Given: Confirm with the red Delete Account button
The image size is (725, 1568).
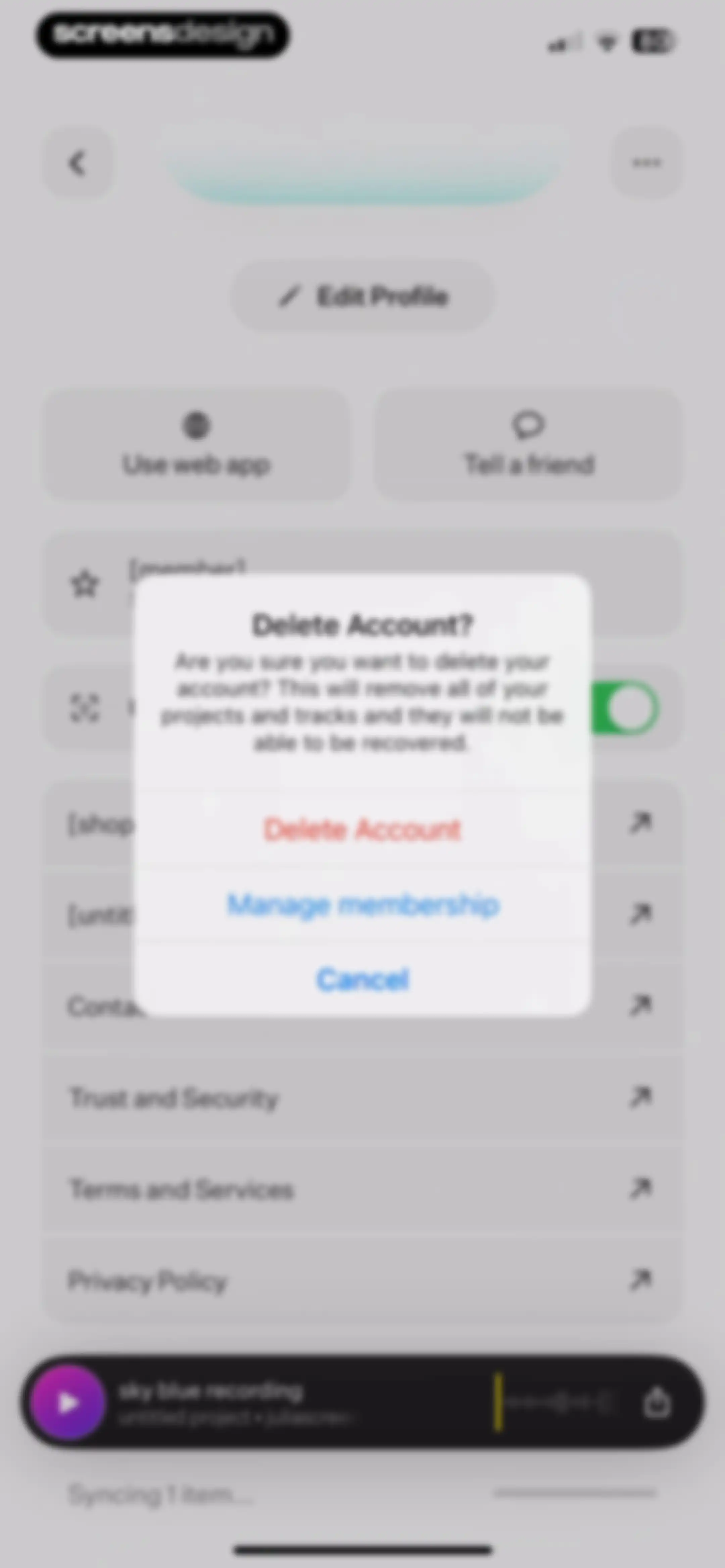Looking at the screenshot, I should (362, 829).
